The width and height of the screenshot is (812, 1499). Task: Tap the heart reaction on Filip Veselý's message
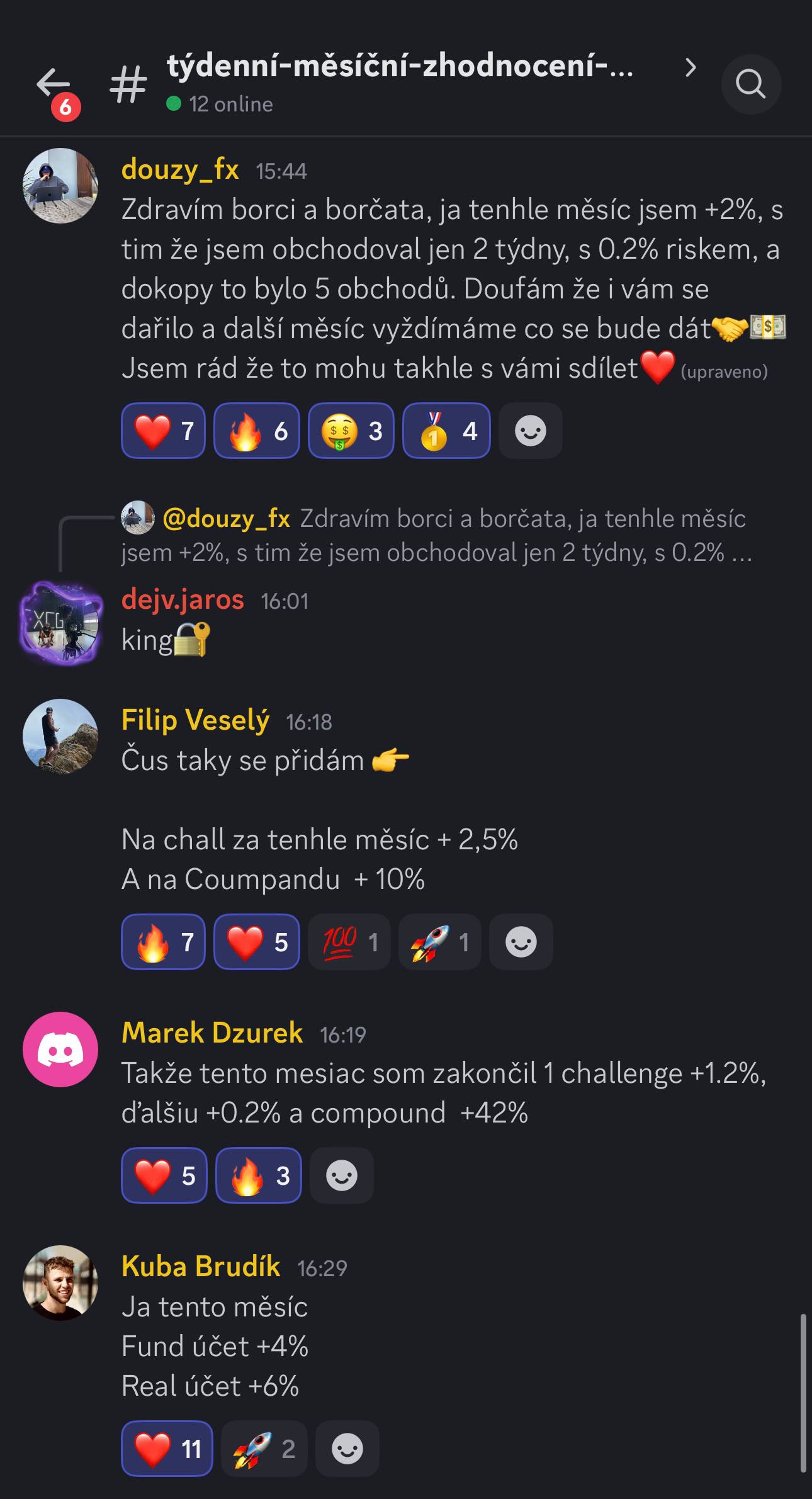[x=257, y=942]
